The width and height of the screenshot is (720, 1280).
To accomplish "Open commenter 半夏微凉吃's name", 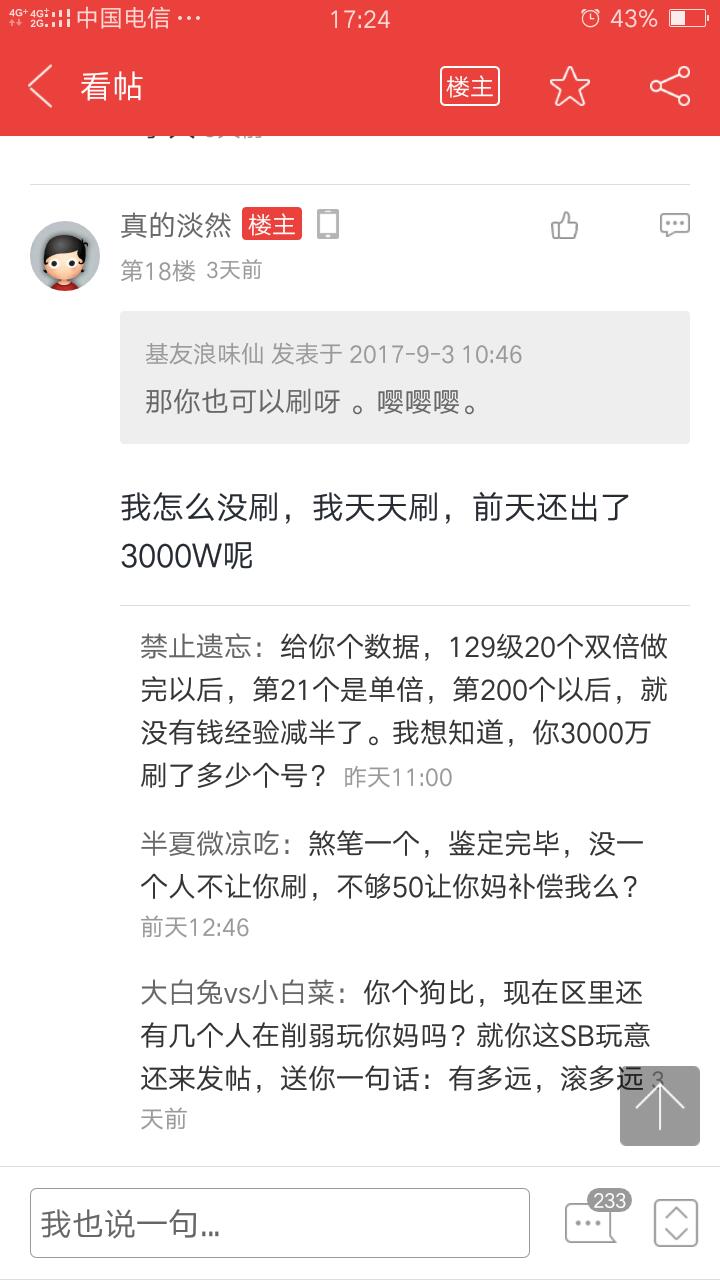I will (x=208, y=845).
